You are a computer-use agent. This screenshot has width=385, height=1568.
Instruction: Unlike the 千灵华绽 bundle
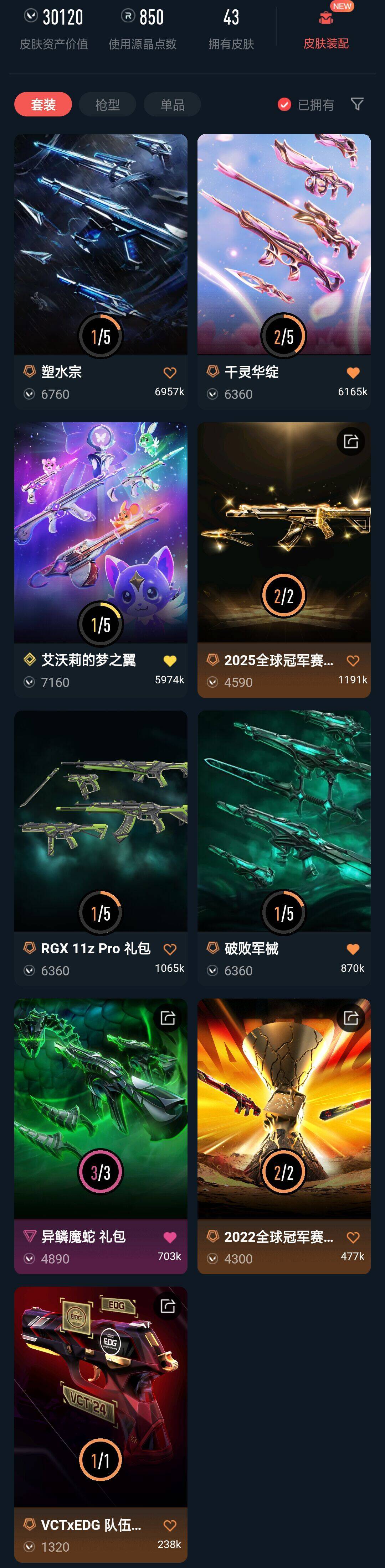point(353,373)
